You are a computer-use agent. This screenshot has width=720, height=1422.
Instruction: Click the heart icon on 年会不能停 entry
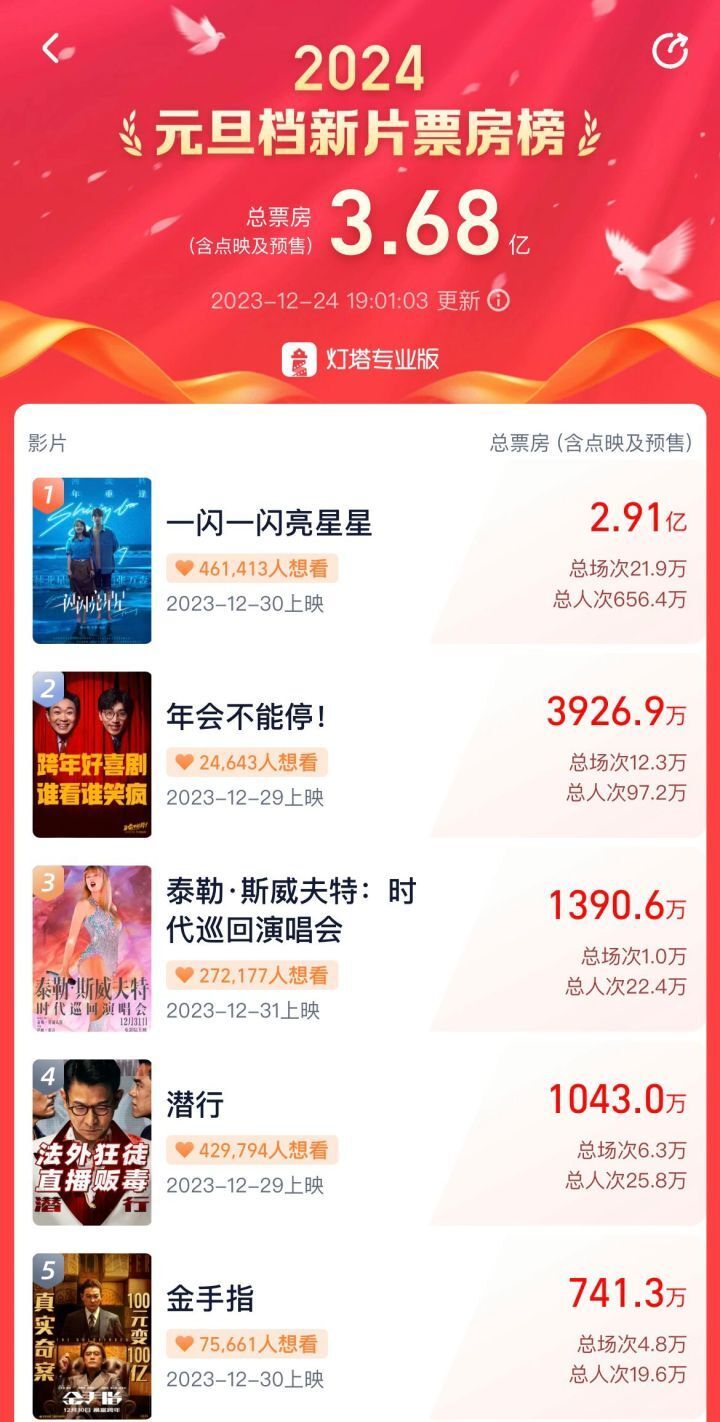[x=187, y=762]
